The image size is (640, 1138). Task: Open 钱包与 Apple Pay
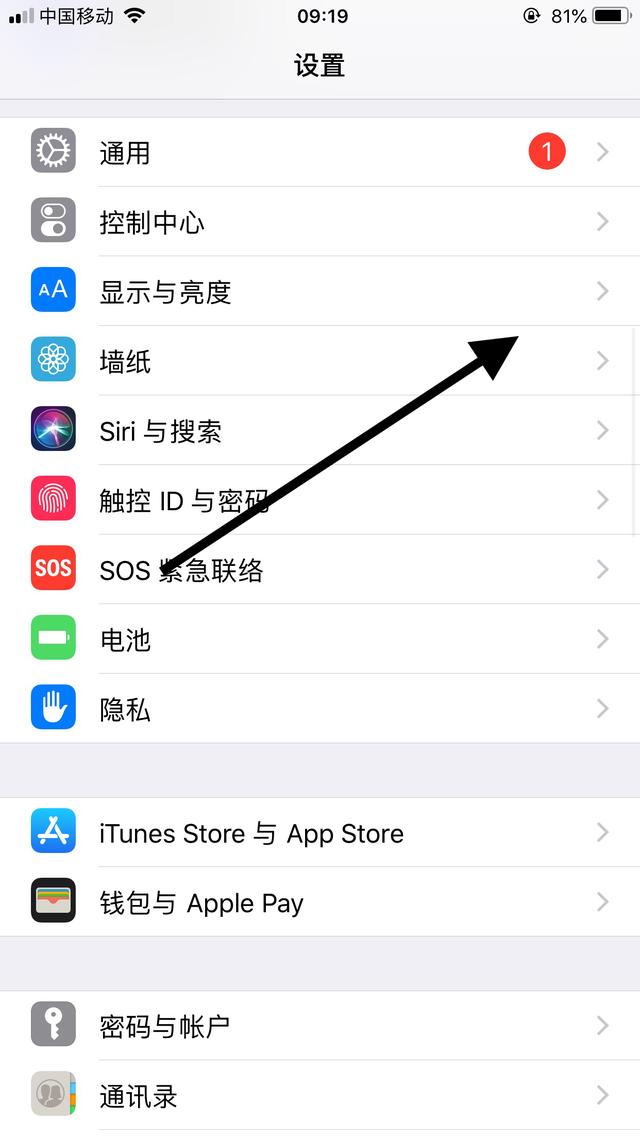[x=320, y=902]
